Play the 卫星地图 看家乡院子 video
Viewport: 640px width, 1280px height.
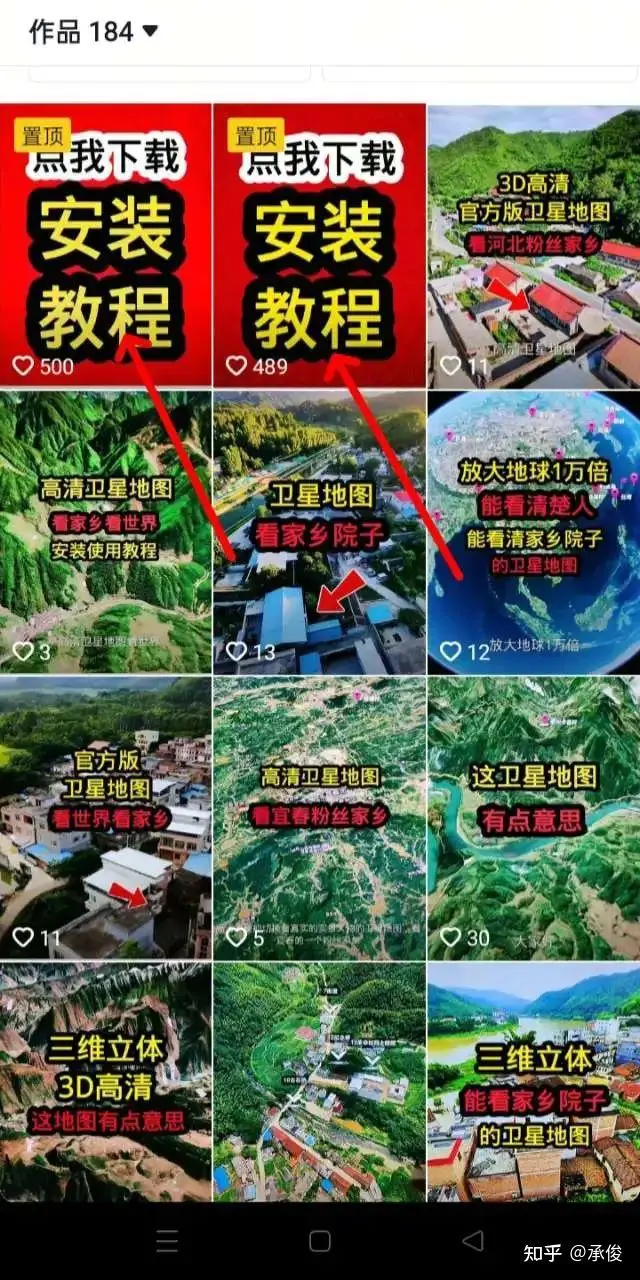coord(319,531)
